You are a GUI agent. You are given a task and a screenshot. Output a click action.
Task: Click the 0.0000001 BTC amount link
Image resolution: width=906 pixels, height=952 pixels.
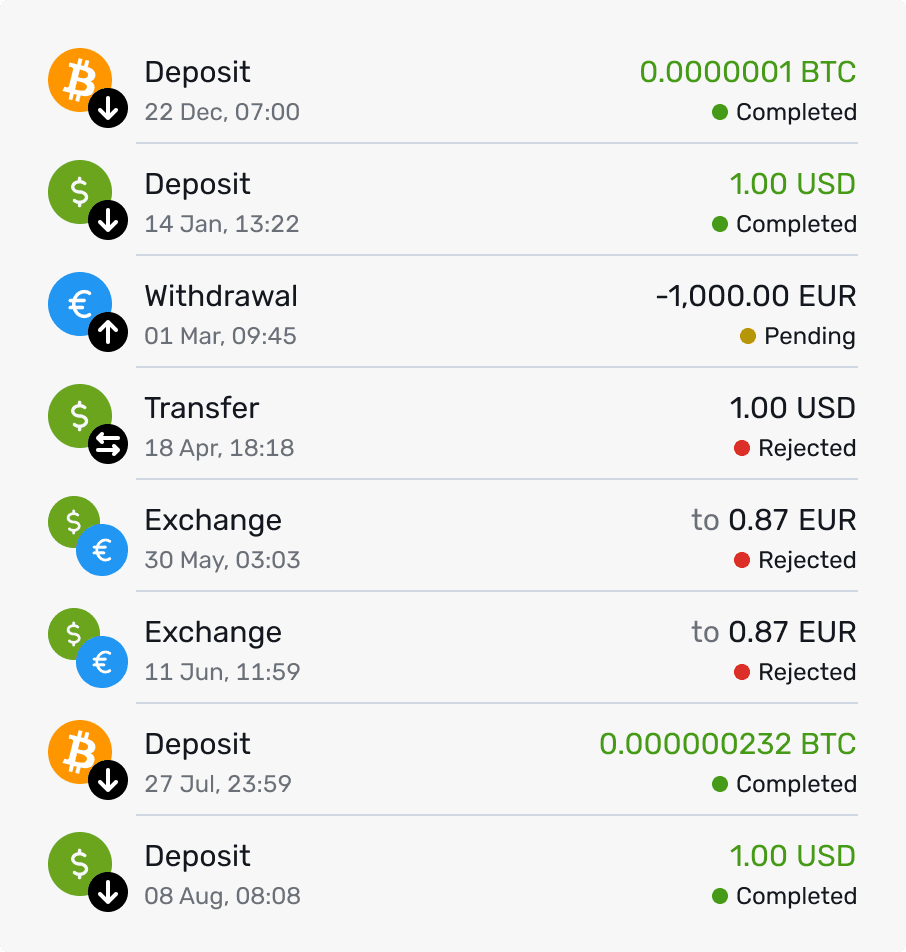747,72
